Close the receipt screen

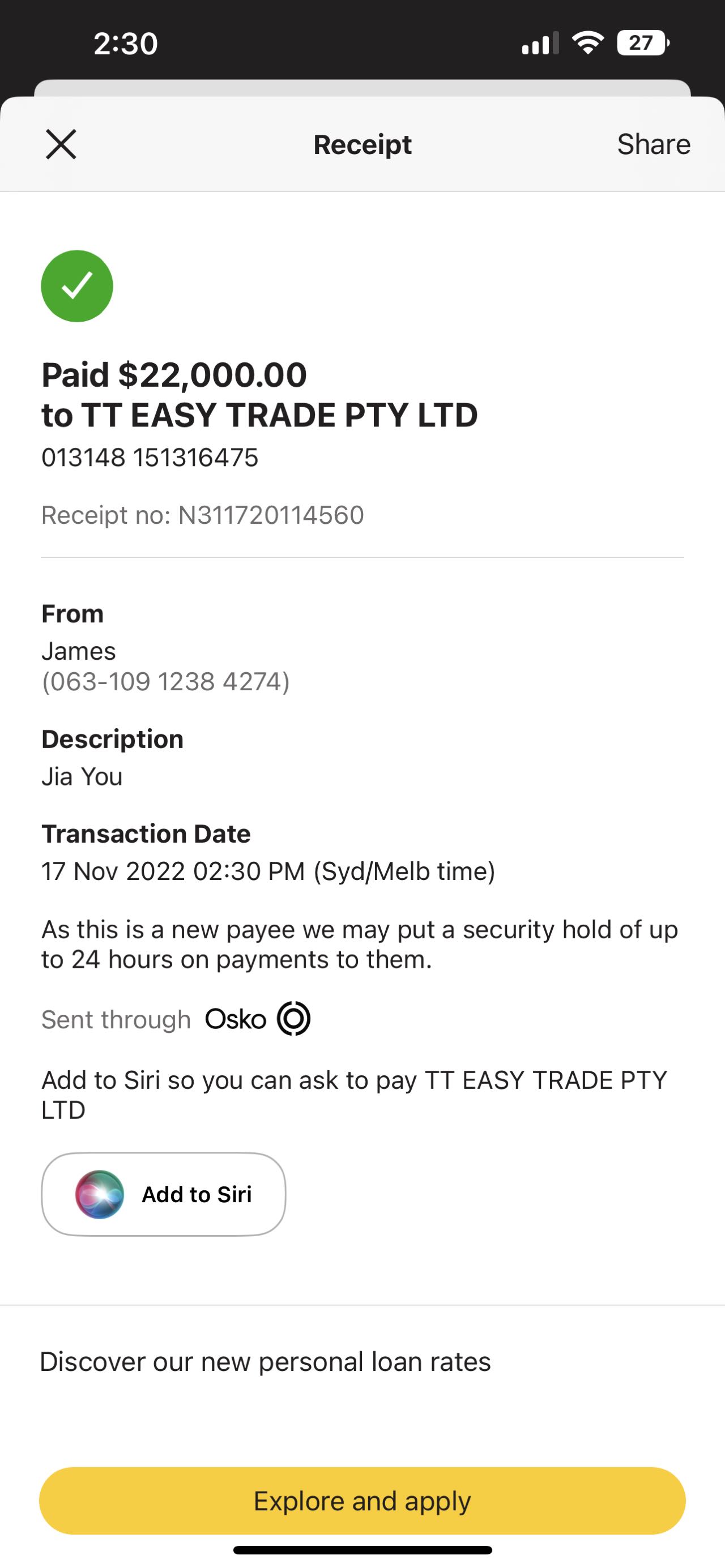click(x=61, y=144)
